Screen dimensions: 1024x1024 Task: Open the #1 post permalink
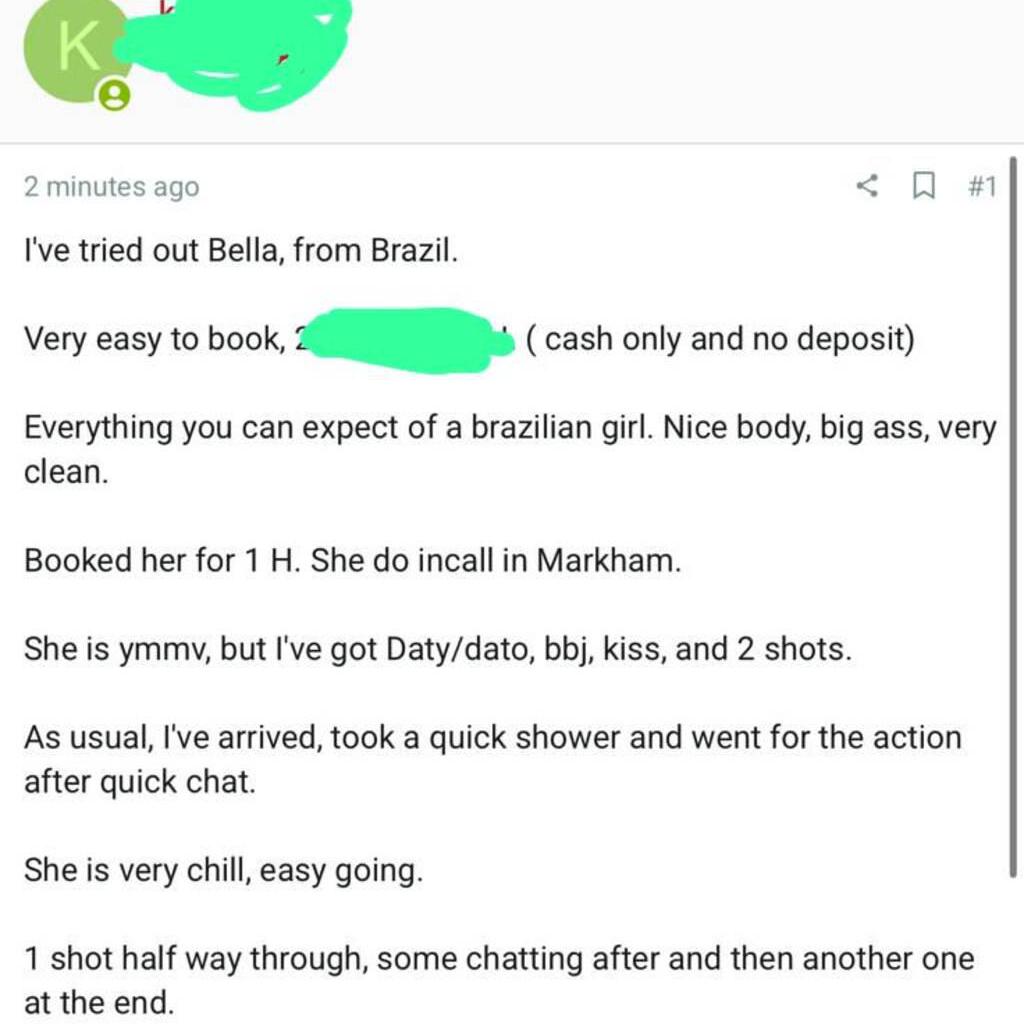click(x=982, y=186)
